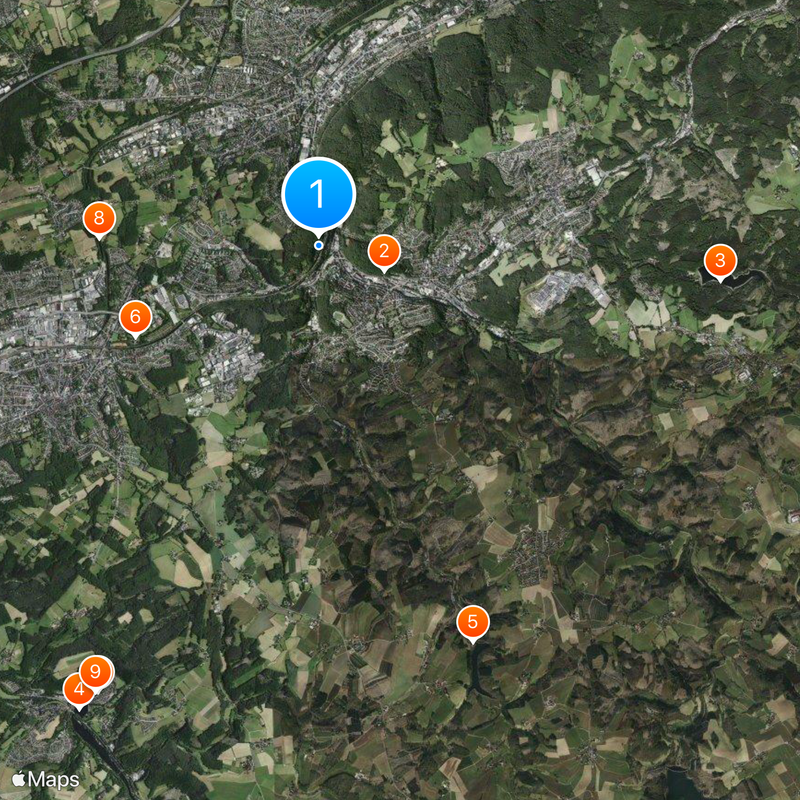Select the orange pin numbered 5
This screenshot has height=800, width=800.
[473, 622]
